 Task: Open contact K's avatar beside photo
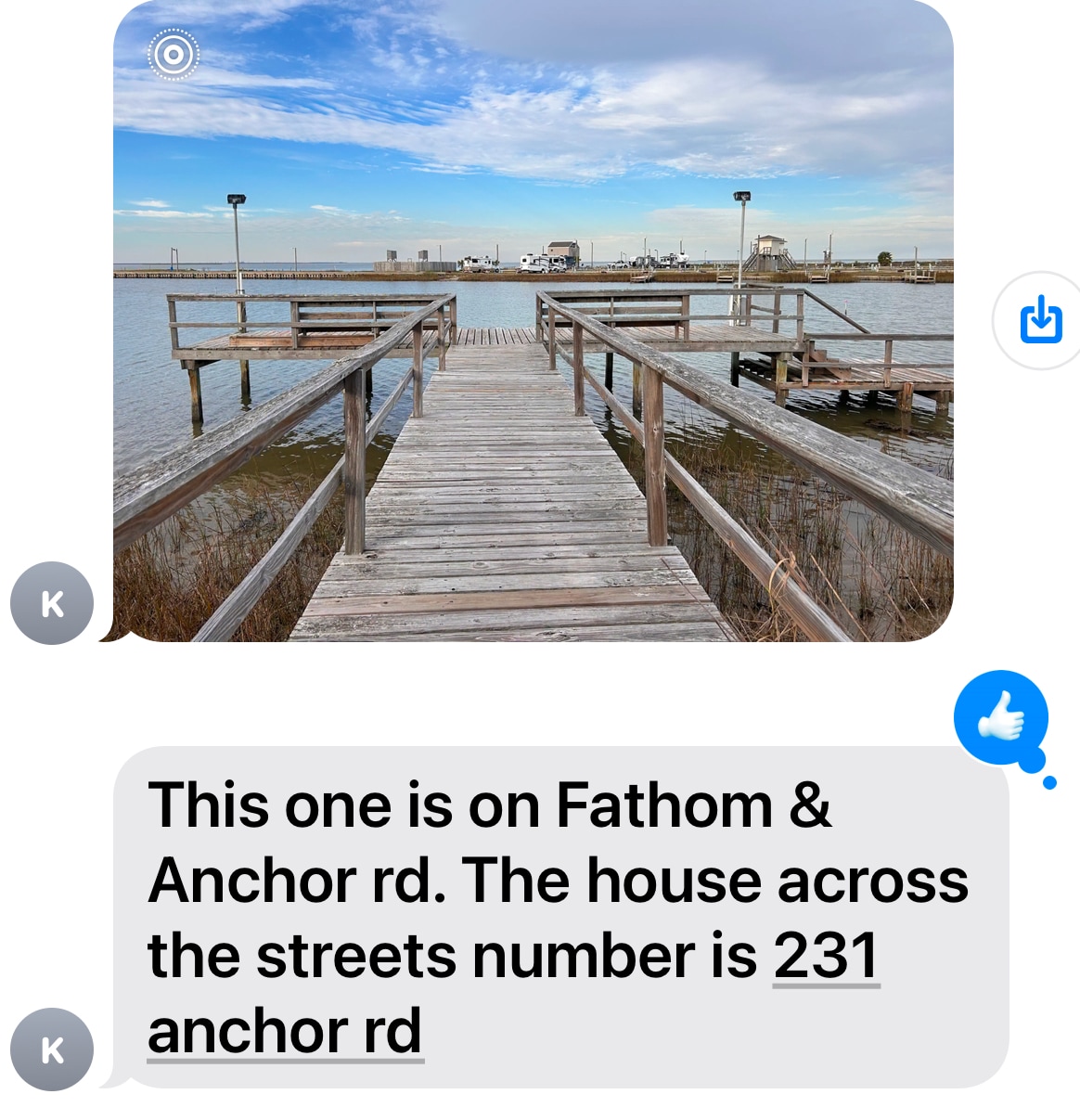pos(52,603)
